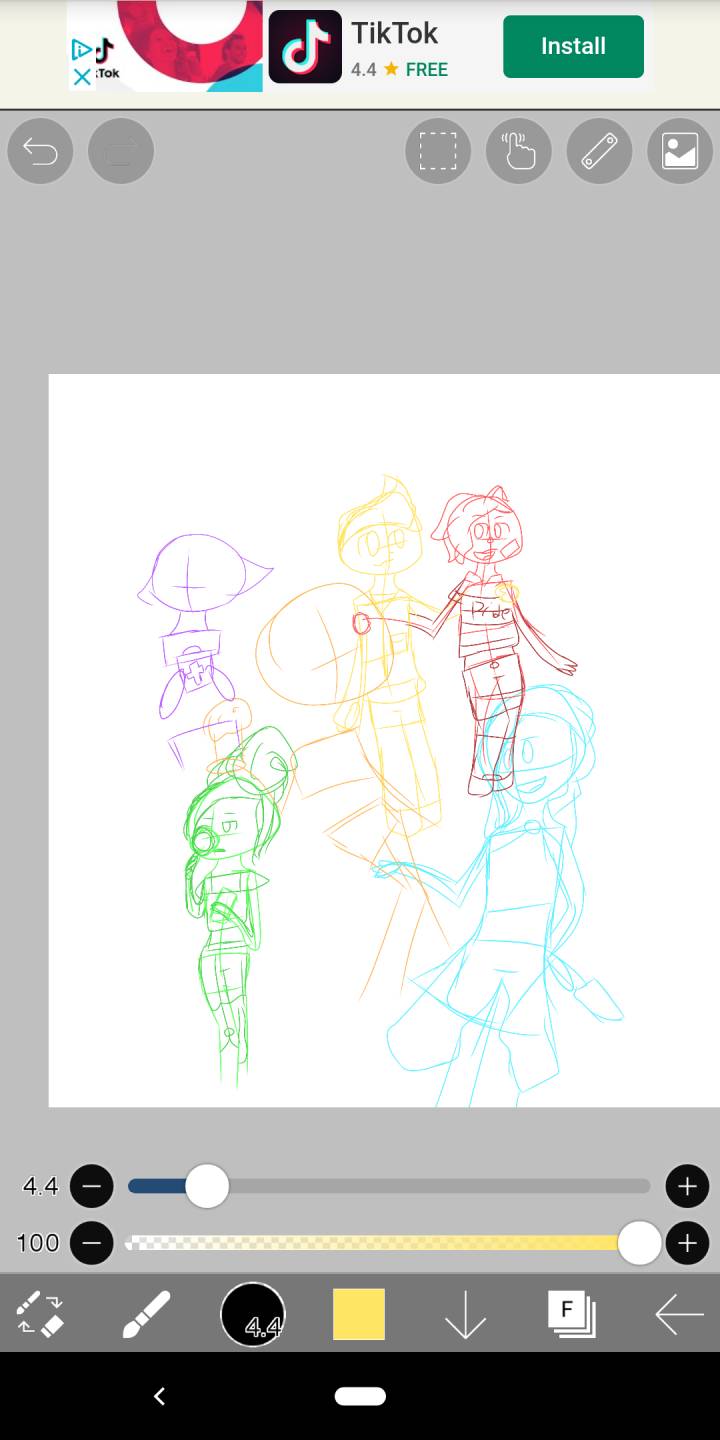Hide the toolbar with down arrow
This screenshot has height=1440, width=720.
tap(465, 1314)
